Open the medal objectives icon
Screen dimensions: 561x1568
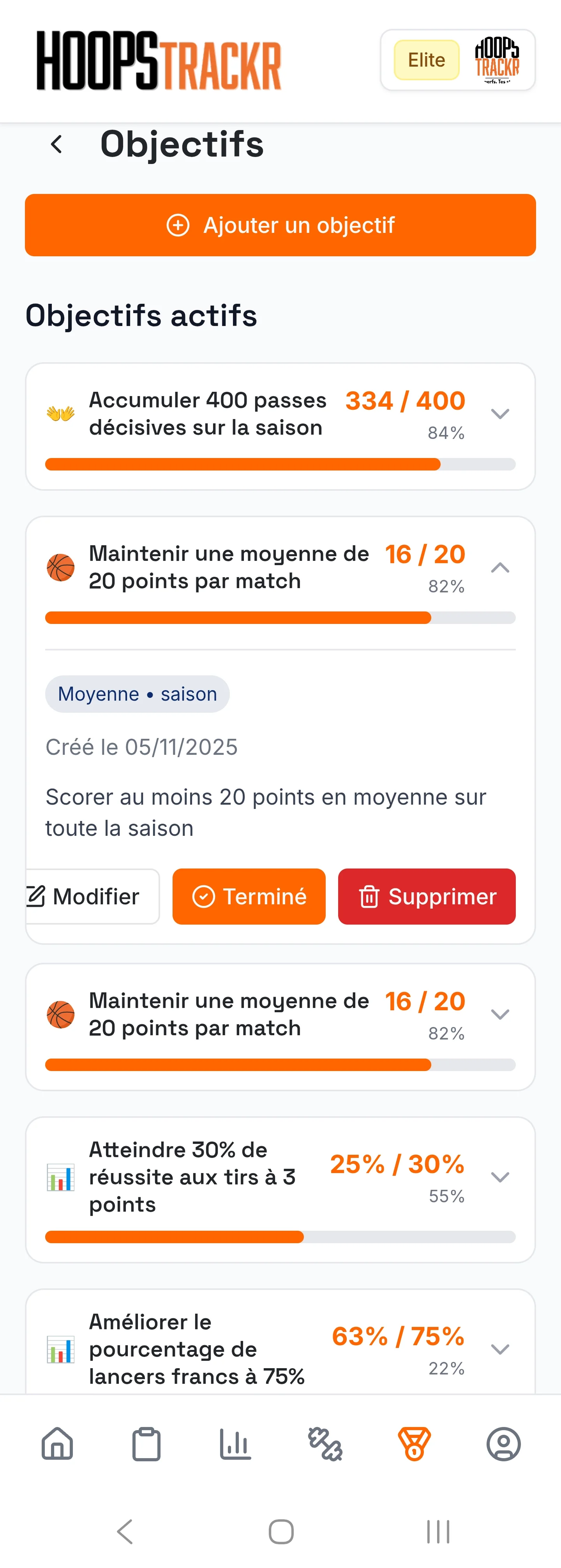pos(414,1443)
